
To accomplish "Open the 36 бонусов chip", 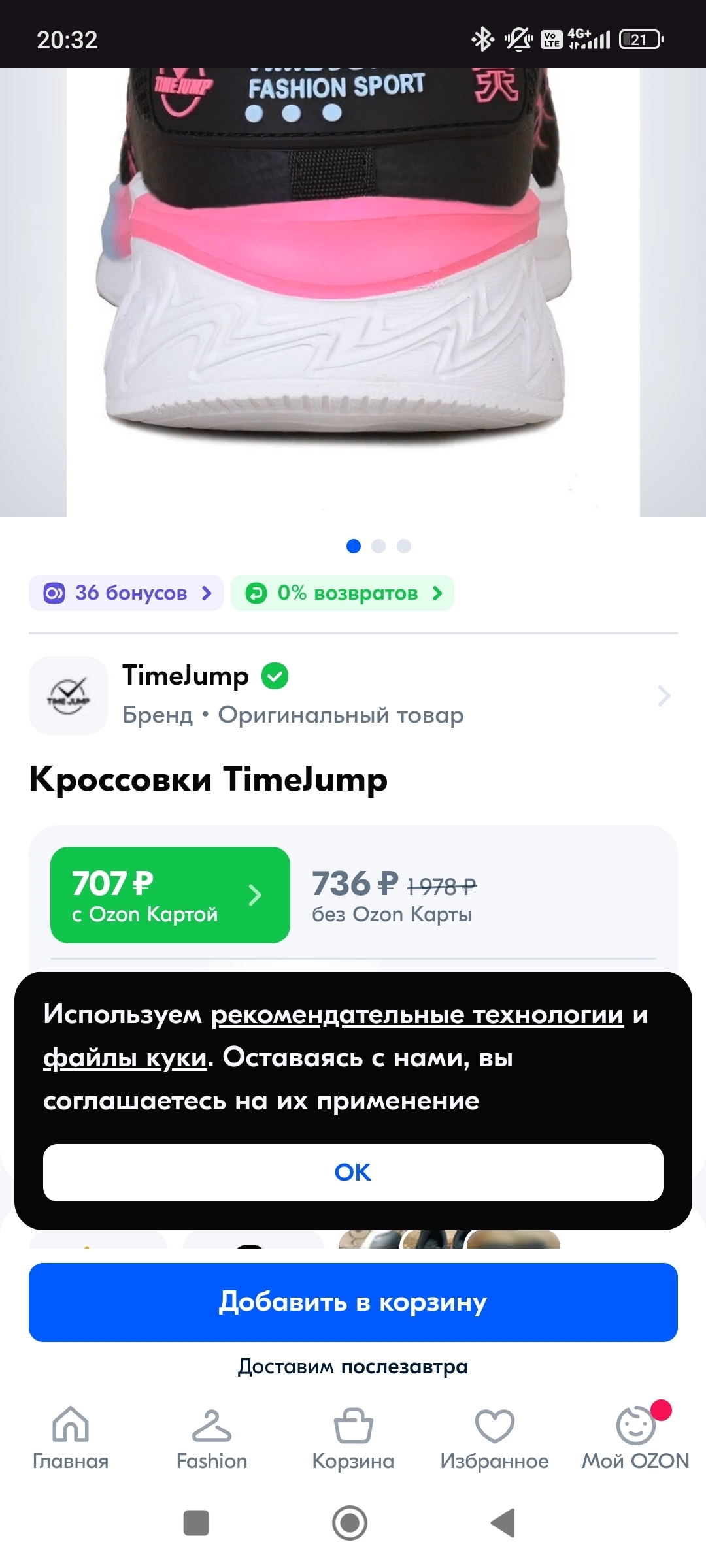I will click(126, 593).
